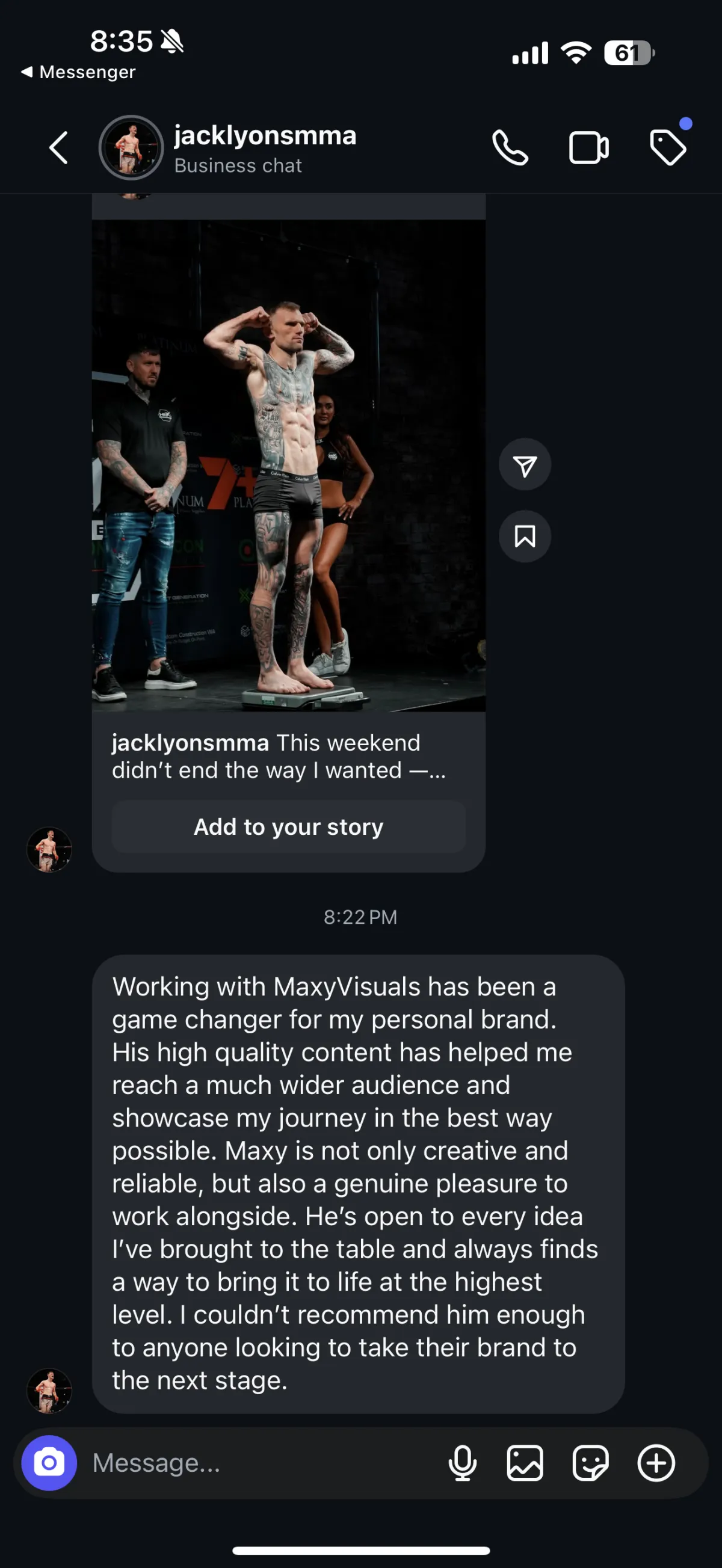Start a voice call with jacklyonsmma
This screenshot has height=1568, width=722.
click(510, 148)
